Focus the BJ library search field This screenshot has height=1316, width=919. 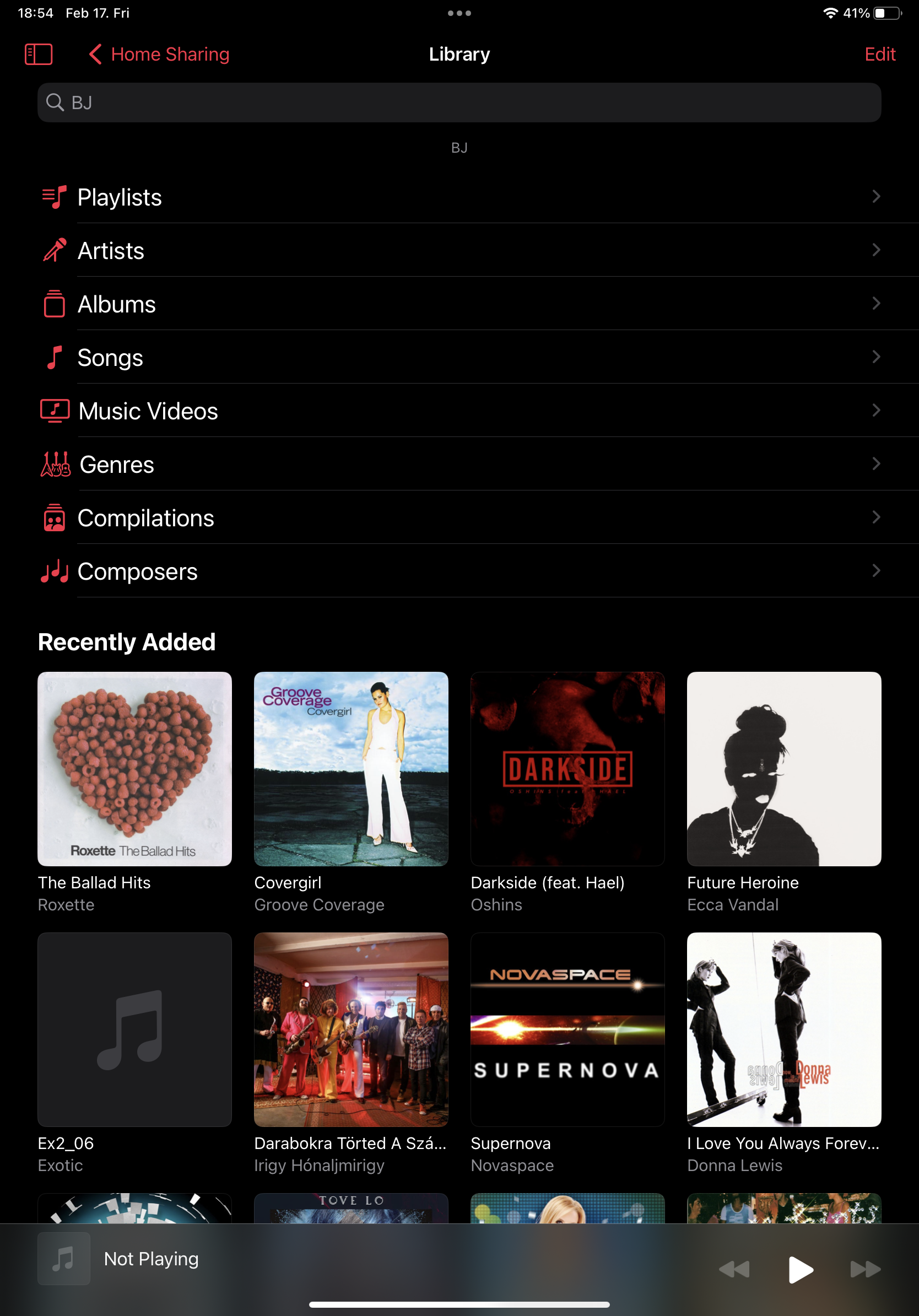[x=458, y=103]
